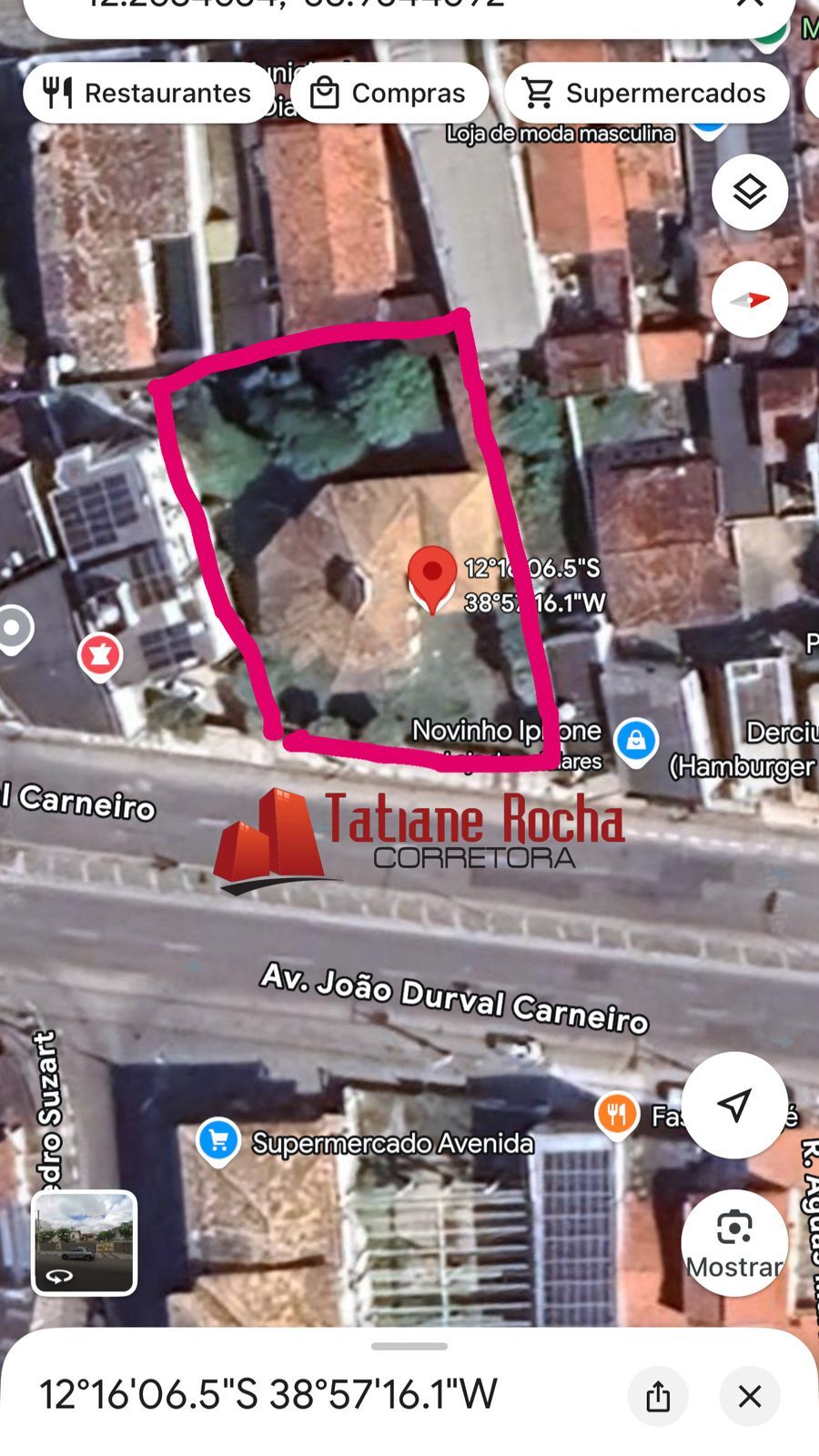Share the dropped pin coordinates
This screenshot has height=1456, width=819.
click(658, 1396)
